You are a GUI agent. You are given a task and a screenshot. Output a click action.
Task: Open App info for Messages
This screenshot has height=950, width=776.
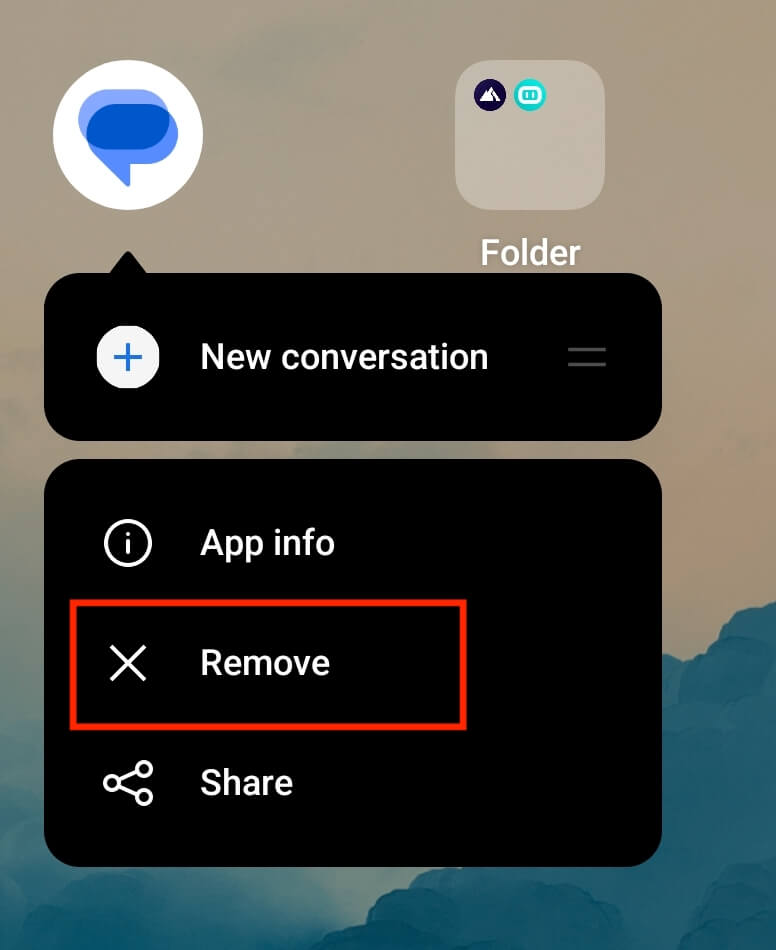267,543
